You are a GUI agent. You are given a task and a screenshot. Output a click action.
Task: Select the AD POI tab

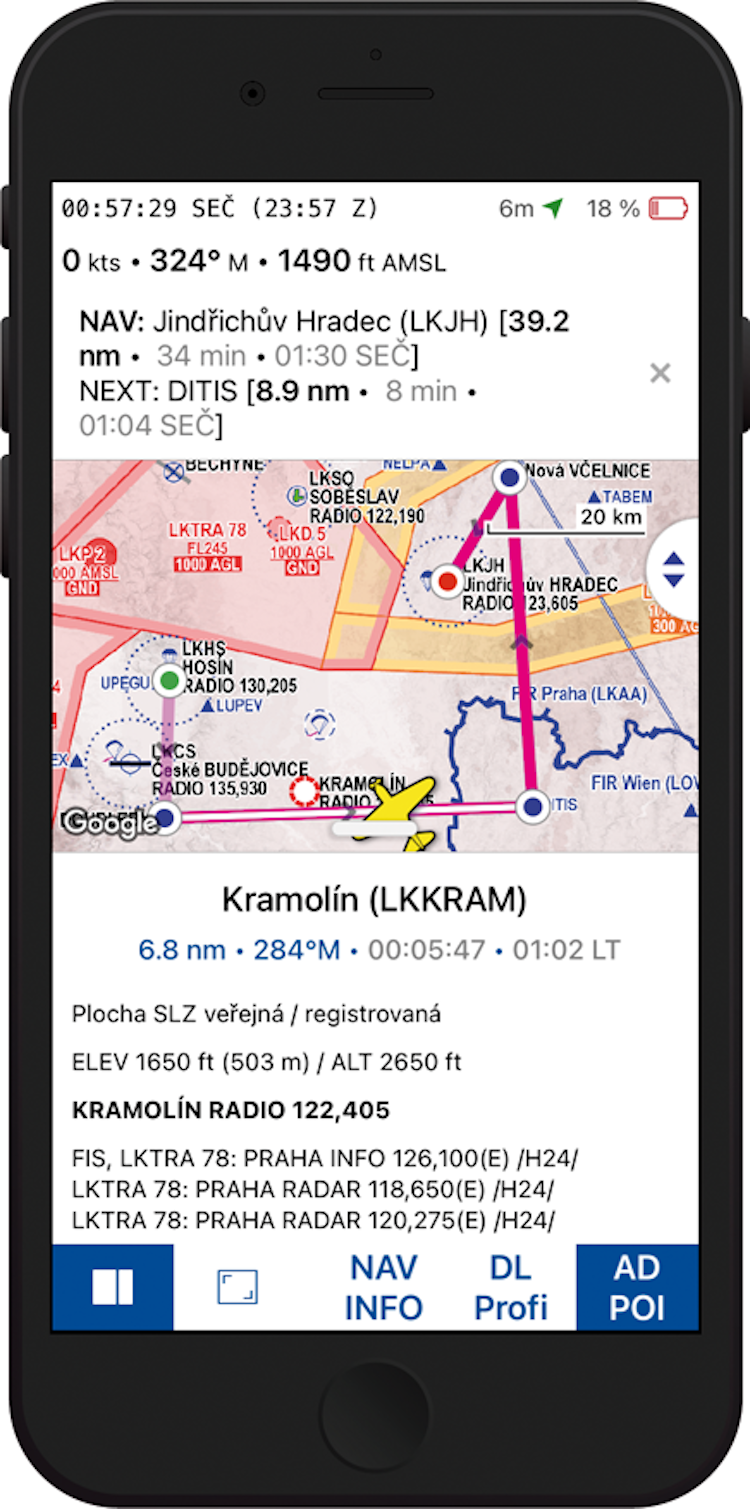[637, 1287]
